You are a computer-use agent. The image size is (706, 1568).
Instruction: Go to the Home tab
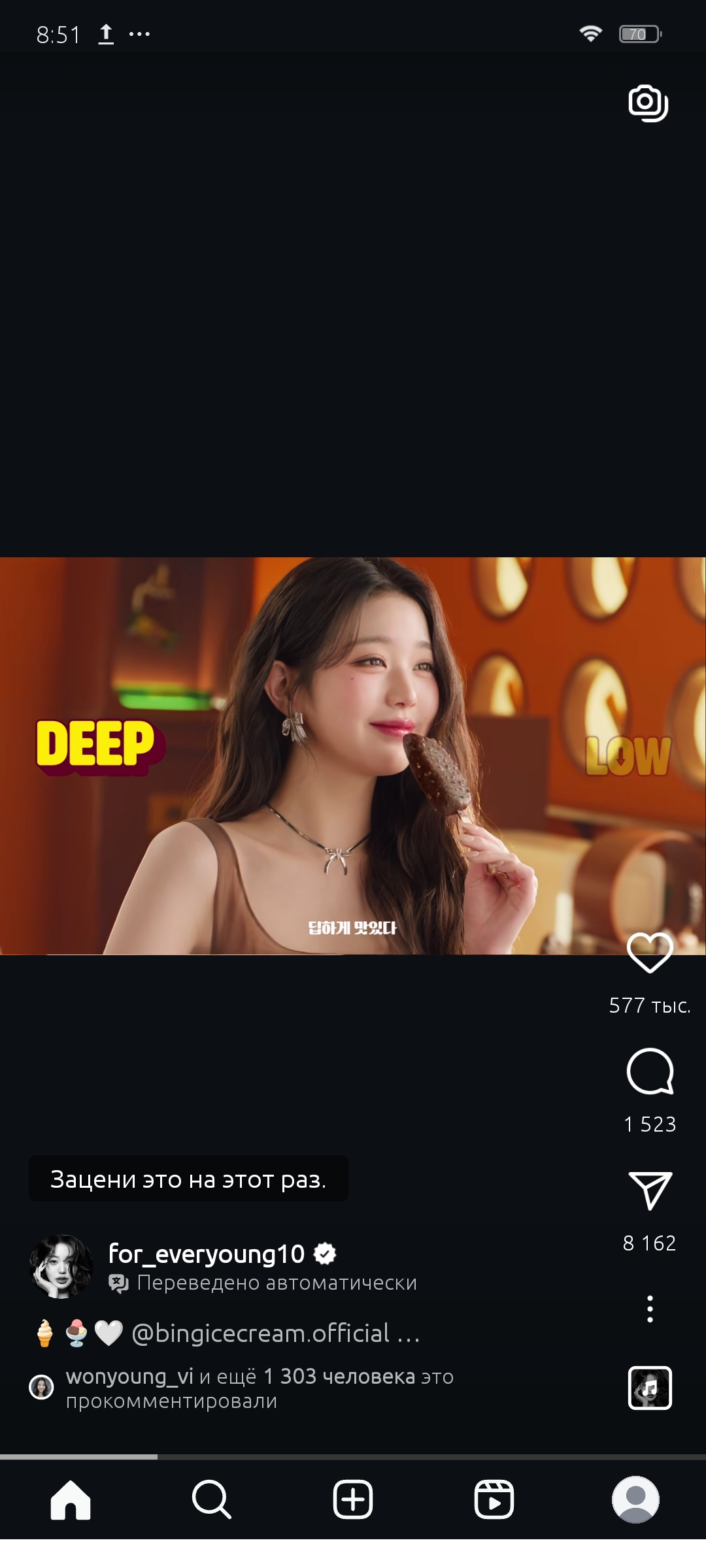point(71,1500)
